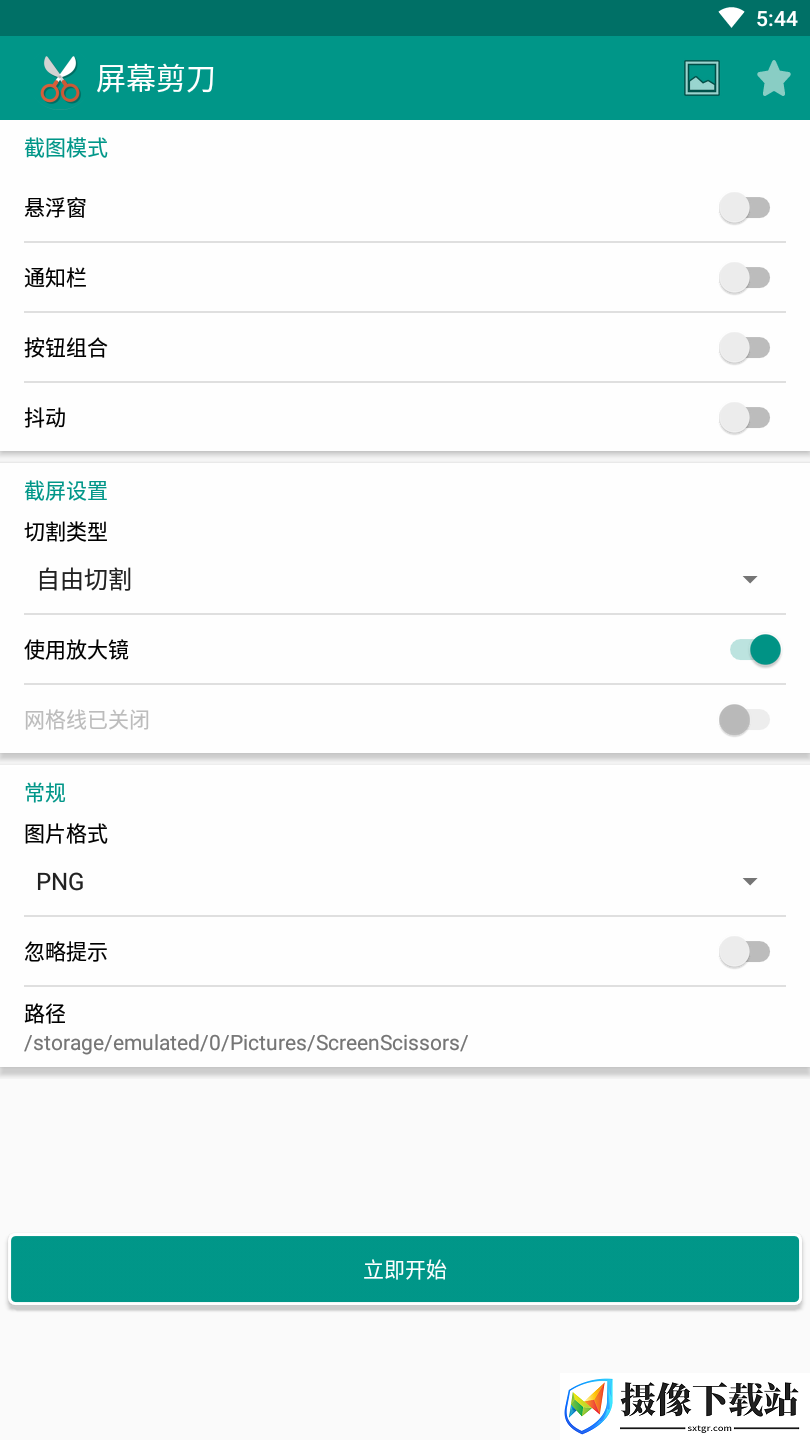Screen dimensions: 810x1440
Task: Enable the 悬浮窗 switch
Action: click(745, 208)
